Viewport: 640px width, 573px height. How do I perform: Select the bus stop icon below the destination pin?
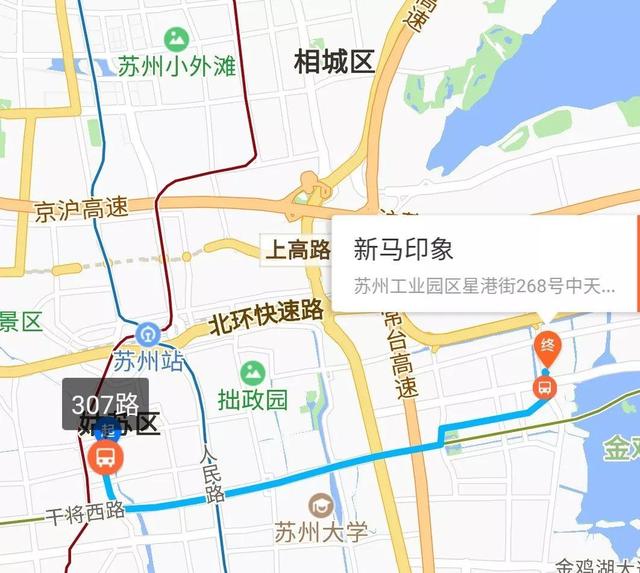[x=544, y=387]
